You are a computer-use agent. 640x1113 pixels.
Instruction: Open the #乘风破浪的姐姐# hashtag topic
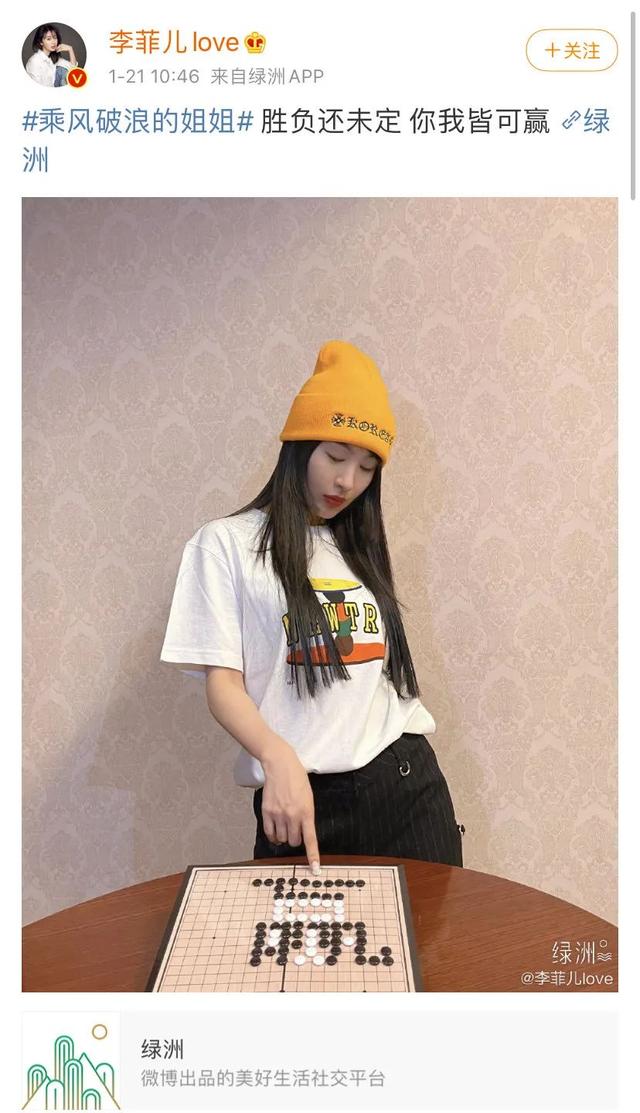click(x=138, y=123)
